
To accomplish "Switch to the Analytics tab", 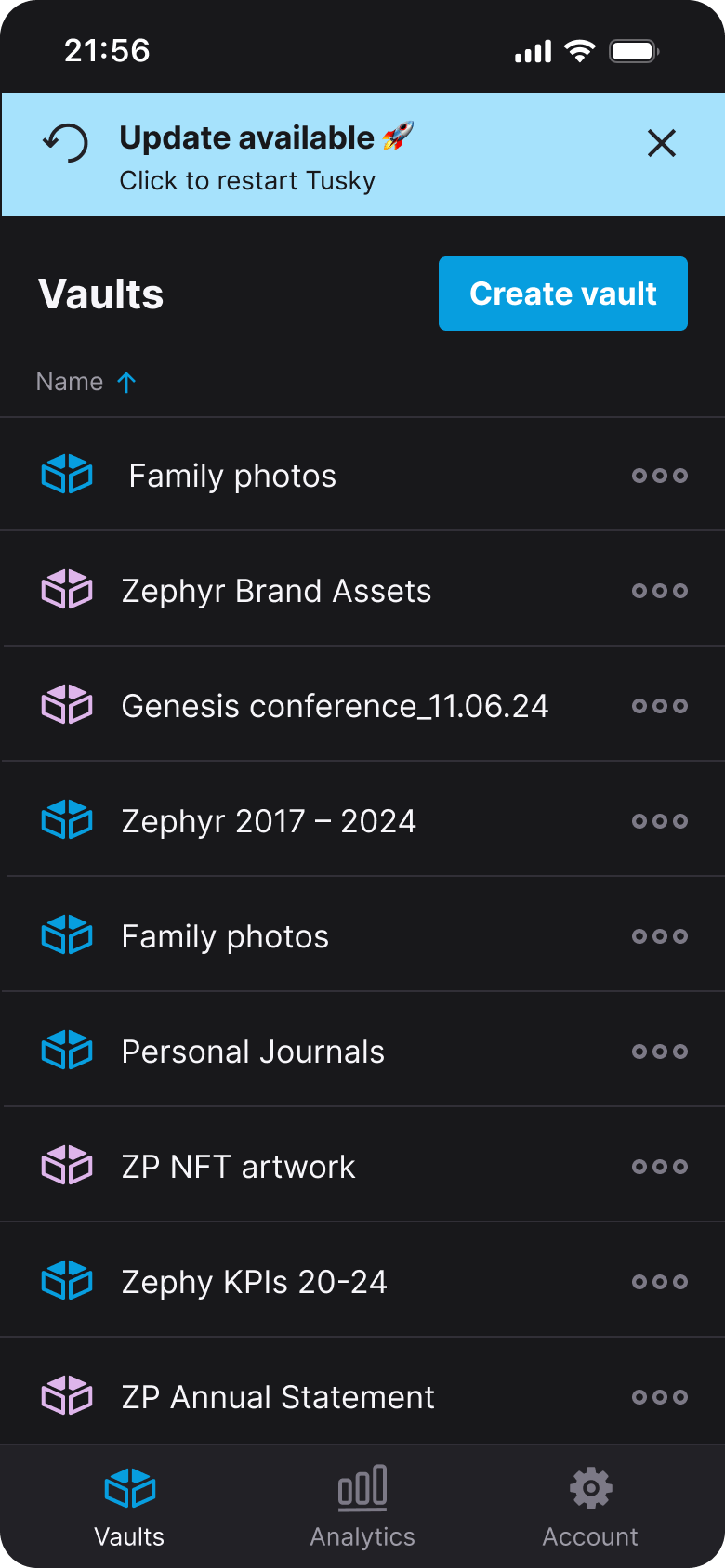I will click(362, 1507).
